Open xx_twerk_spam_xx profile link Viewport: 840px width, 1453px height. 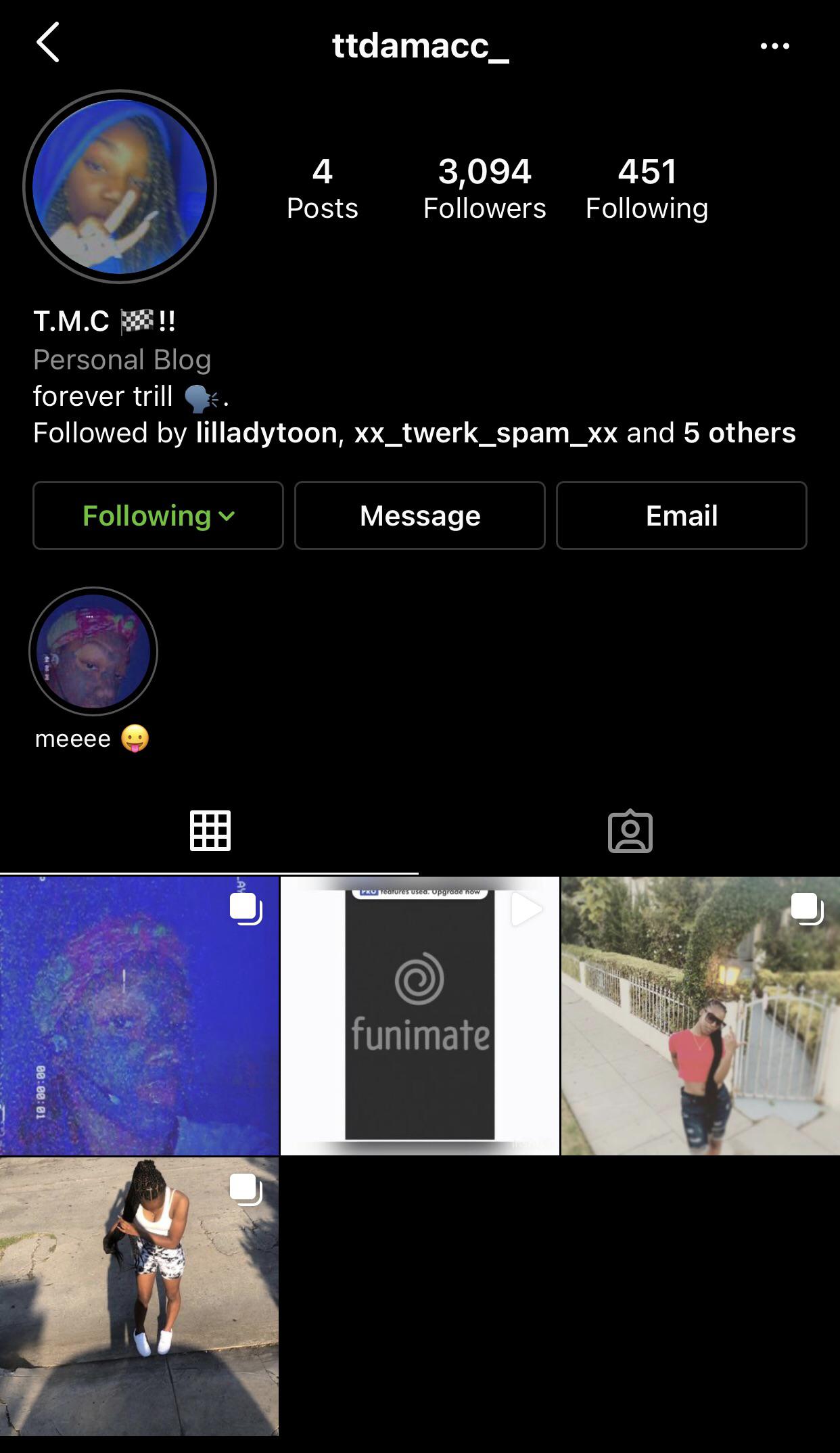pyautogui.click(x=486, y=433)
